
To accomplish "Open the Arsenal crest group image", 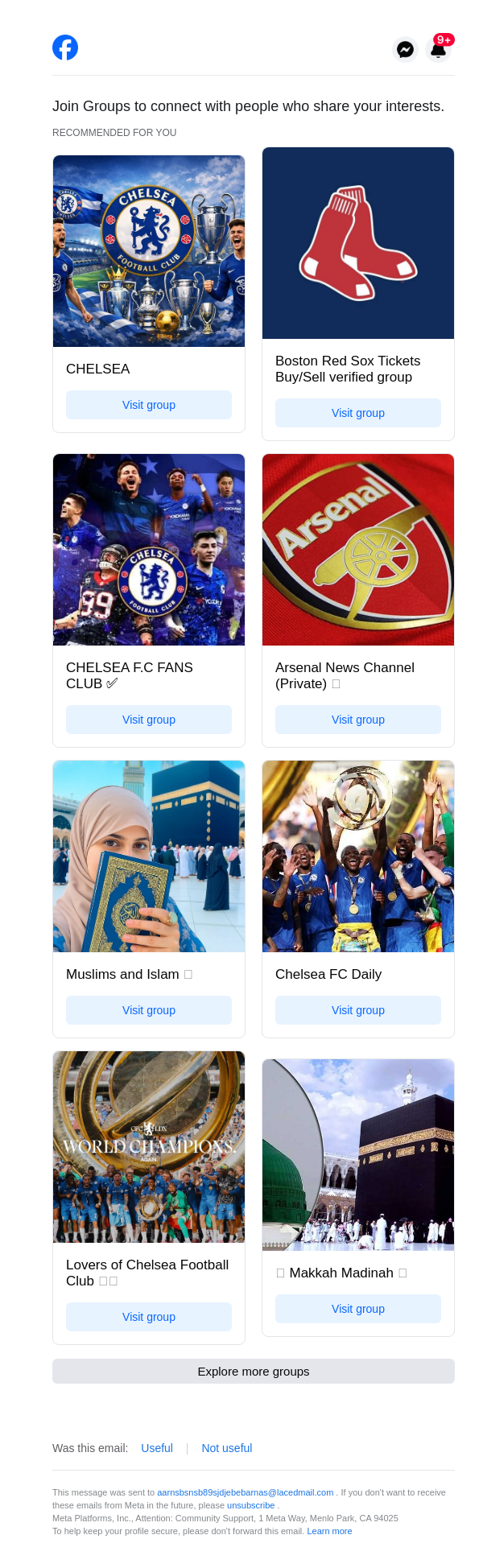I will [x=358, y=550].
